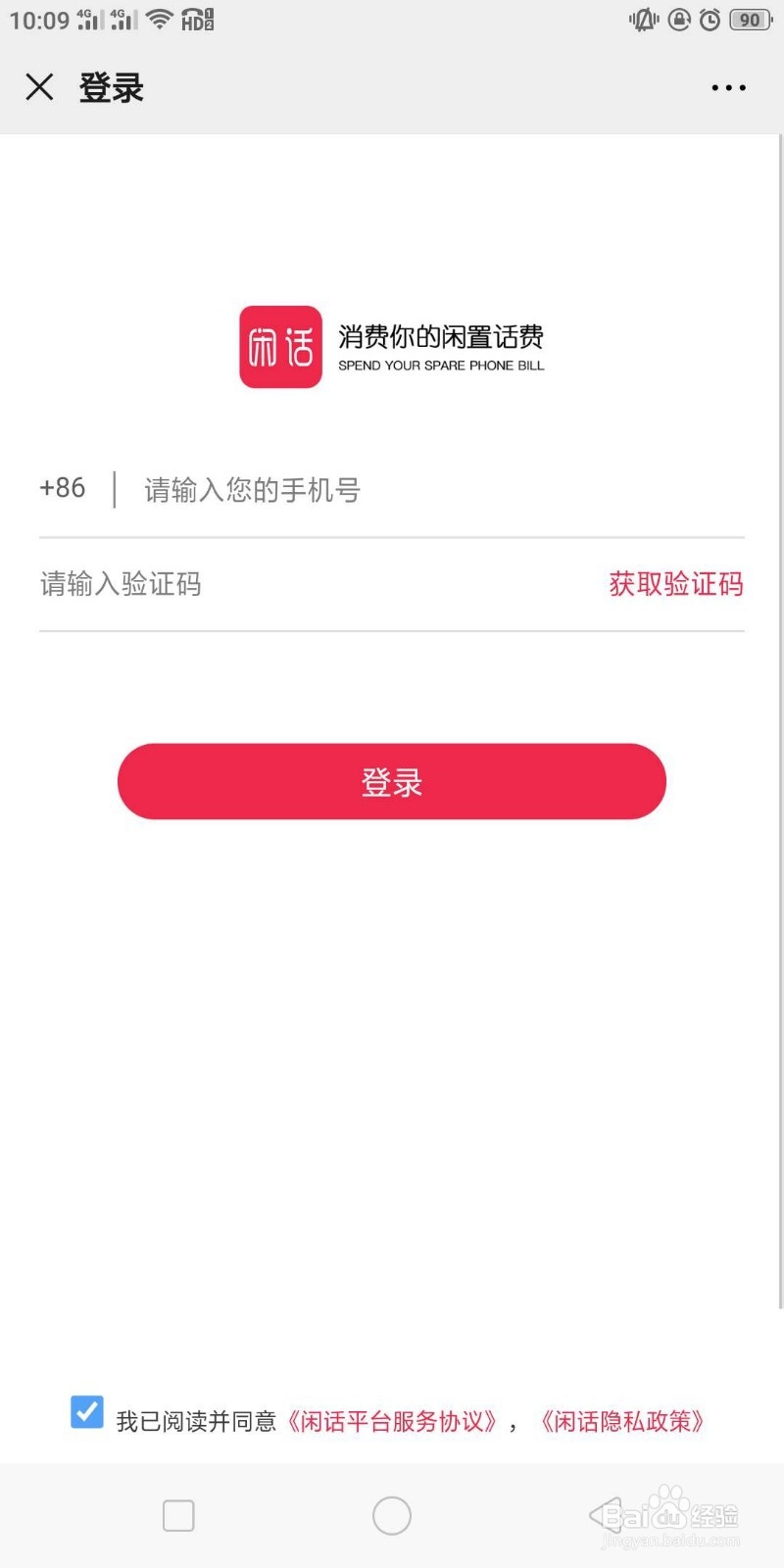Tap the 闲话 app logo
784x1568 pixels.
coord(280,348)
